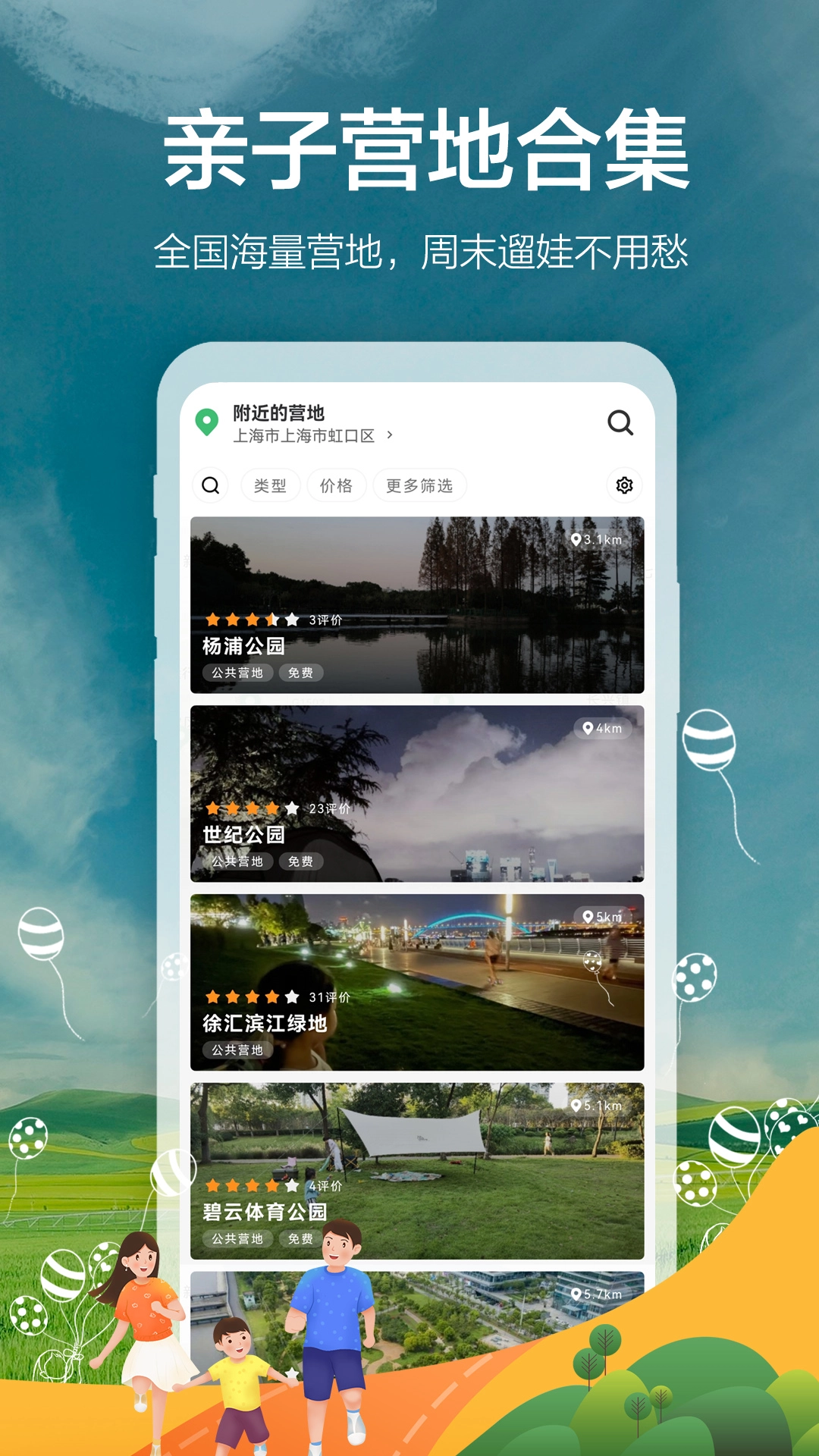The height and width of the screenshot is (1456, 819).
Task: Click the small search icon in the filter bar
Action: point(210,485)
